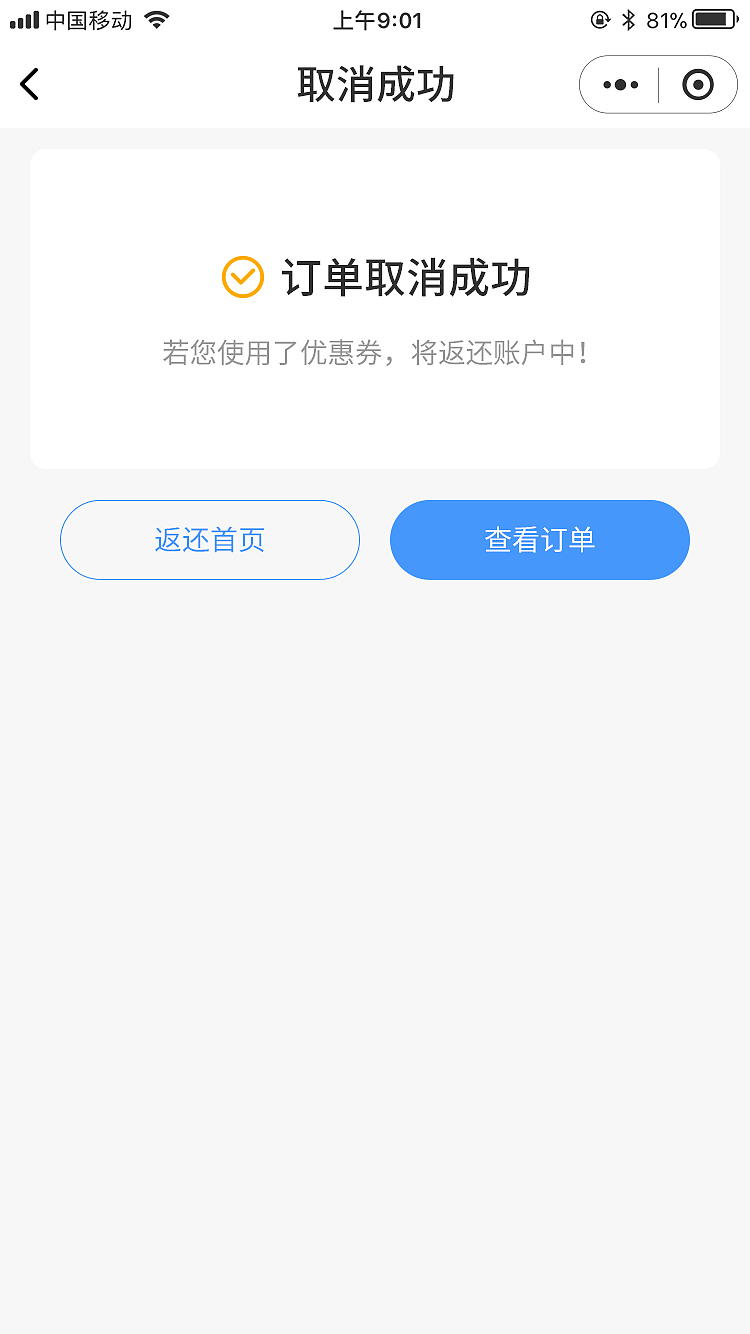Tap the orientation lock icon in the status bar
Image resolution: width=750 pixels, height=1334 pixels.
pos(599,18)
